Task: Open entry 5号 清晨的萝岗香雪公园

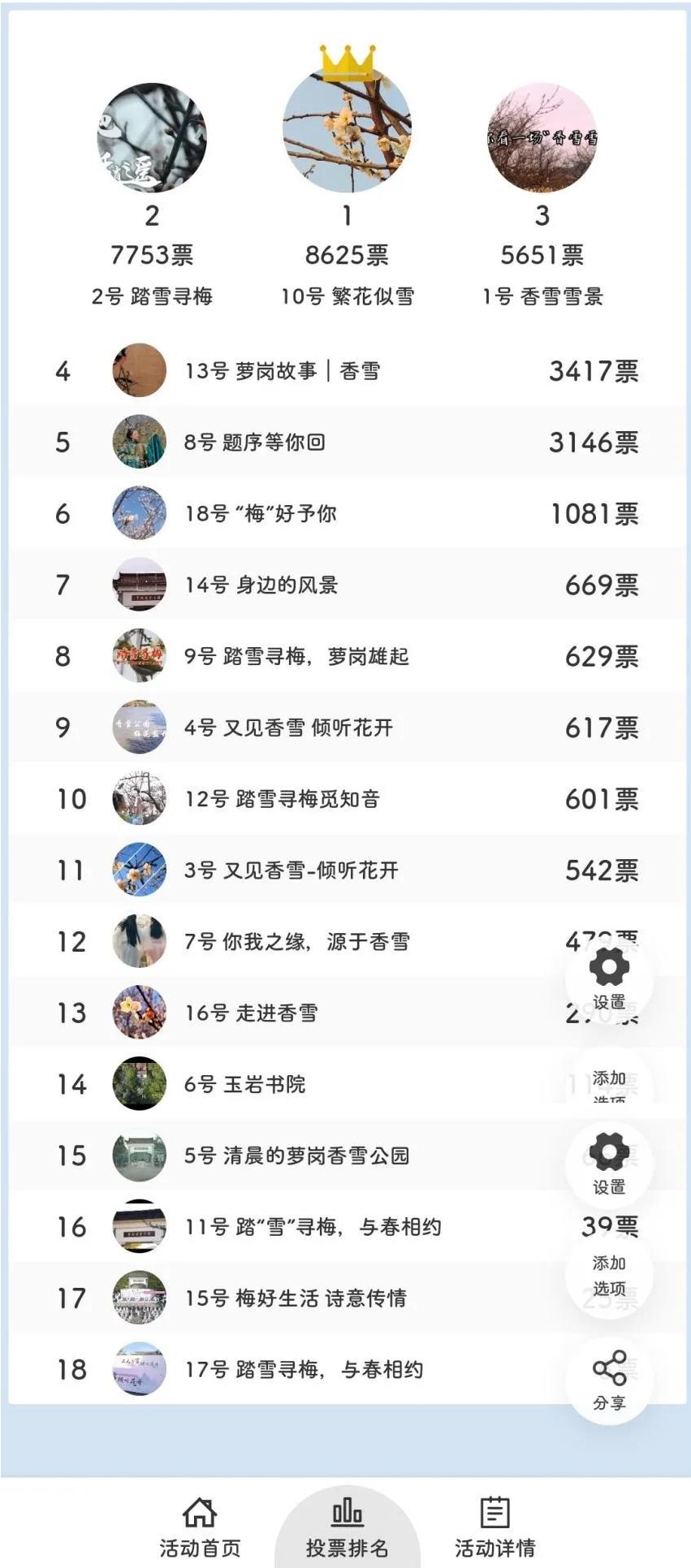Action: tap(296, 1156)
